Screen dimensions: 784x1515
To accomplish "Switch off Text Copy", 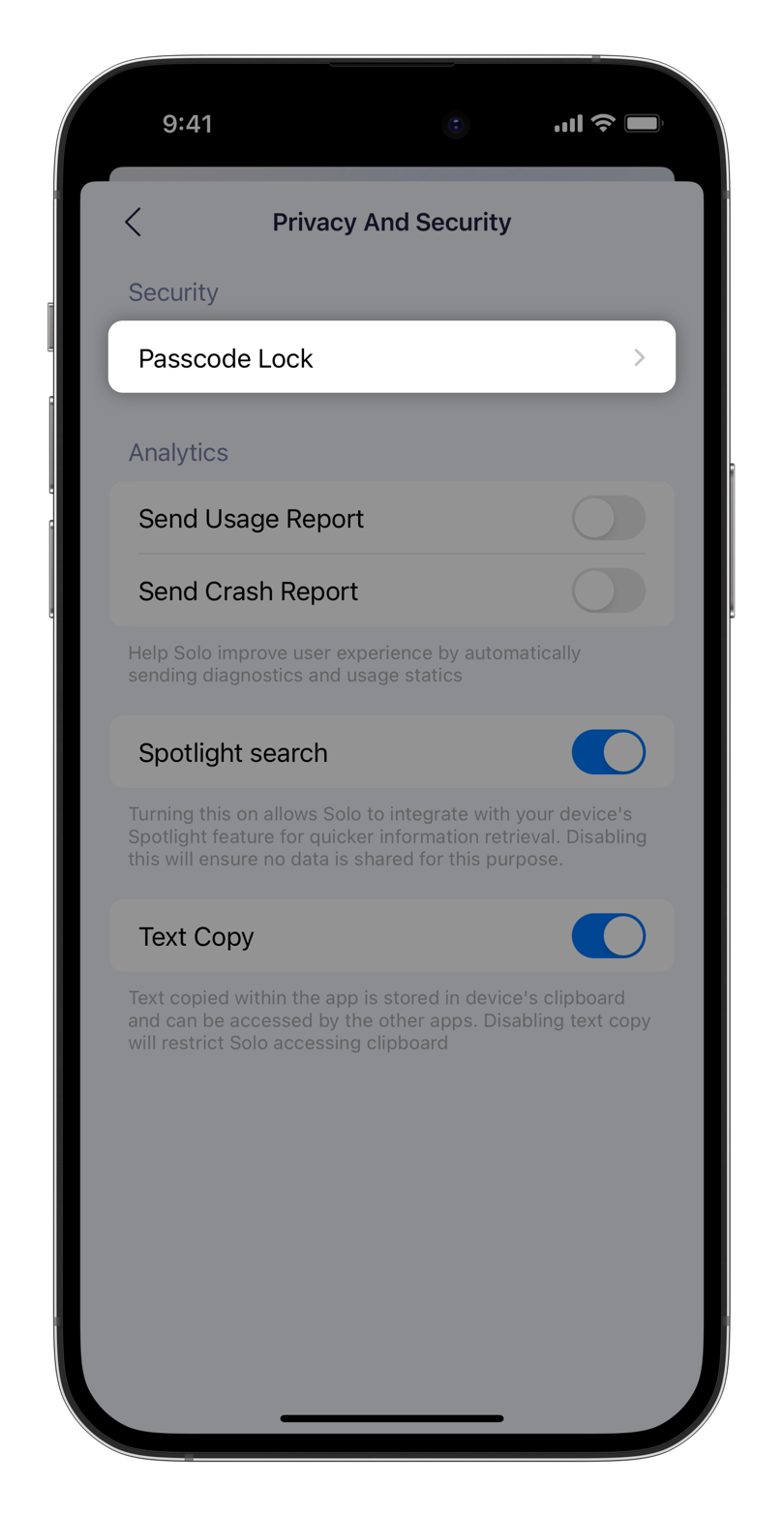I will tap(608, 936).
